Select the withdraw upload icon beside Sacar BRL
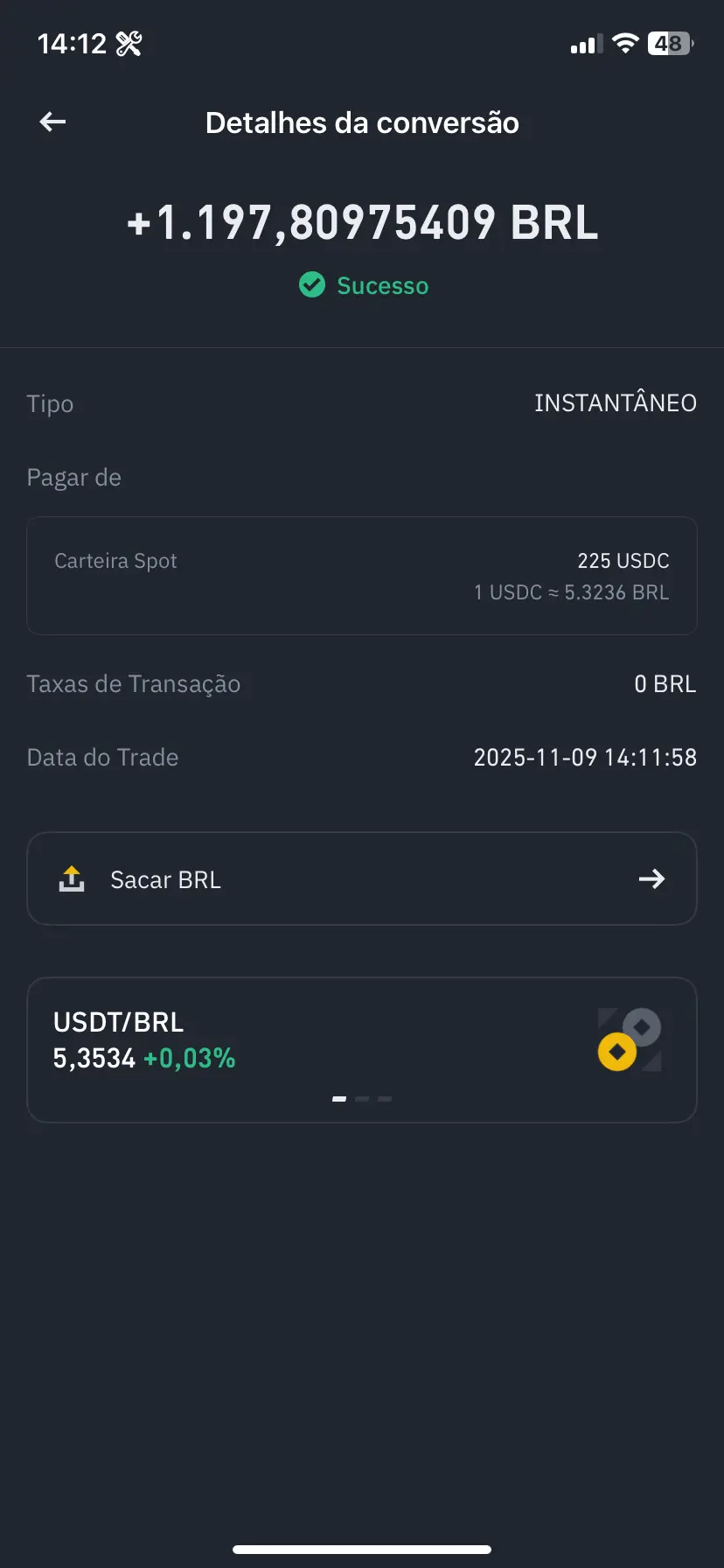The image size is (724, 1568). 71,878
